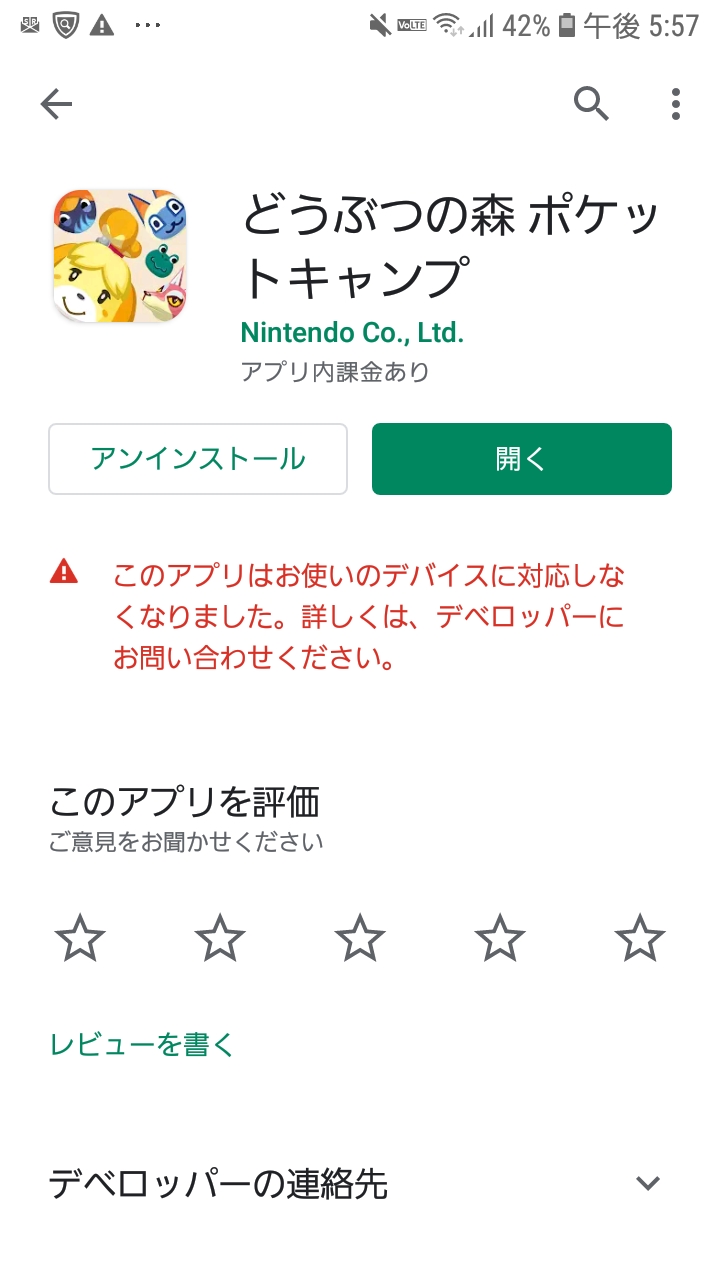Tap the battery status icon

(567, 25)
